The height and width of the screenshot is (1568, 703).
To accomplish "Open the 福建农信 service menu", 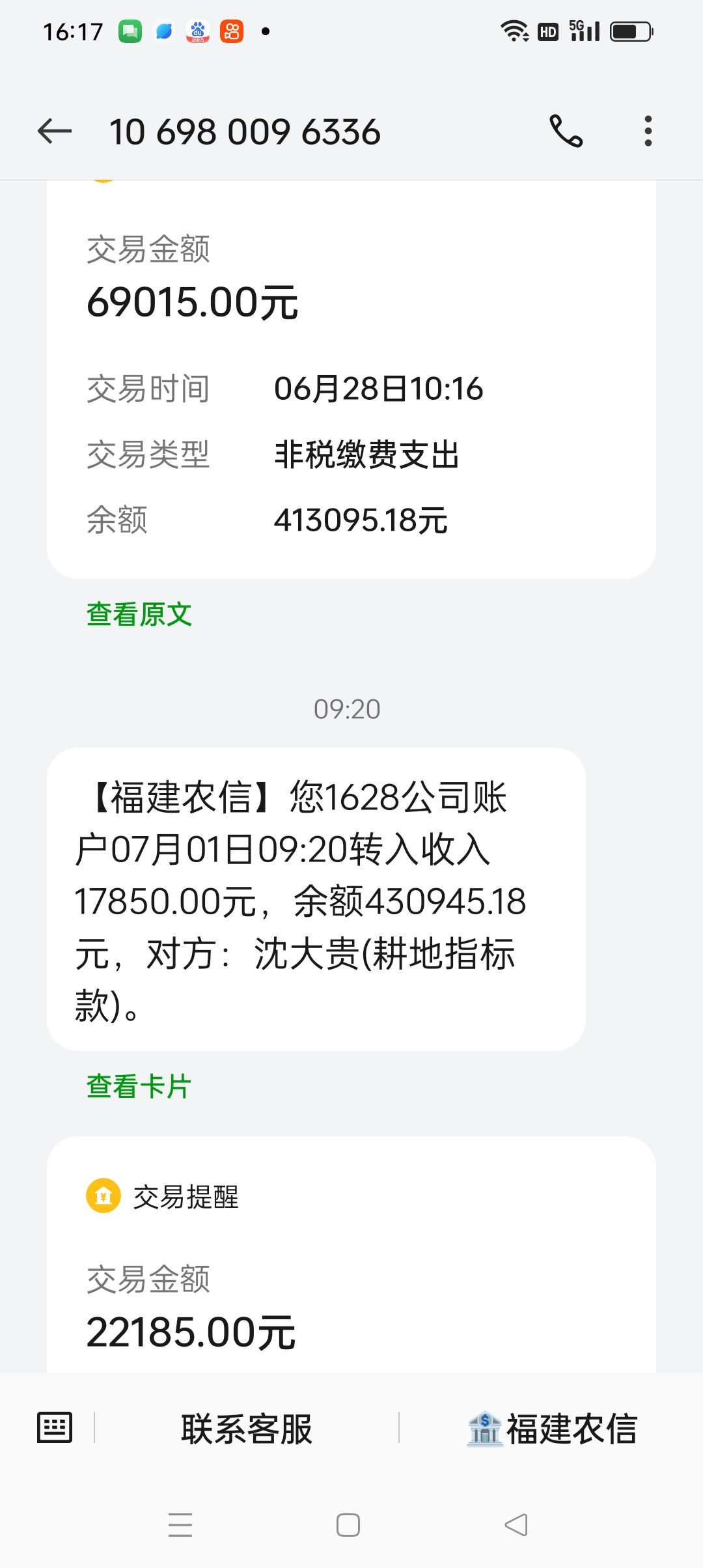I will coord(551,1429).
